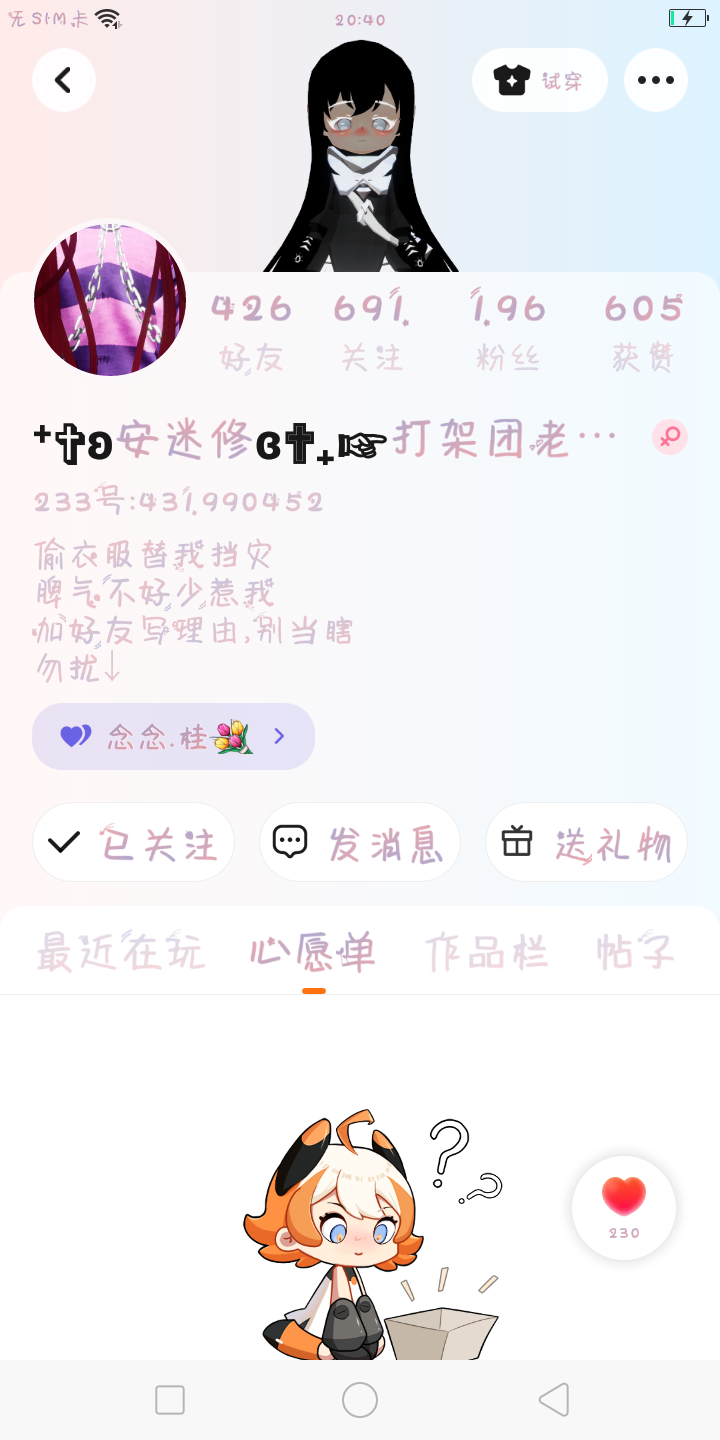Tap the system home button
Screen dimensions: 720x1440
(x=360, y=1400)
